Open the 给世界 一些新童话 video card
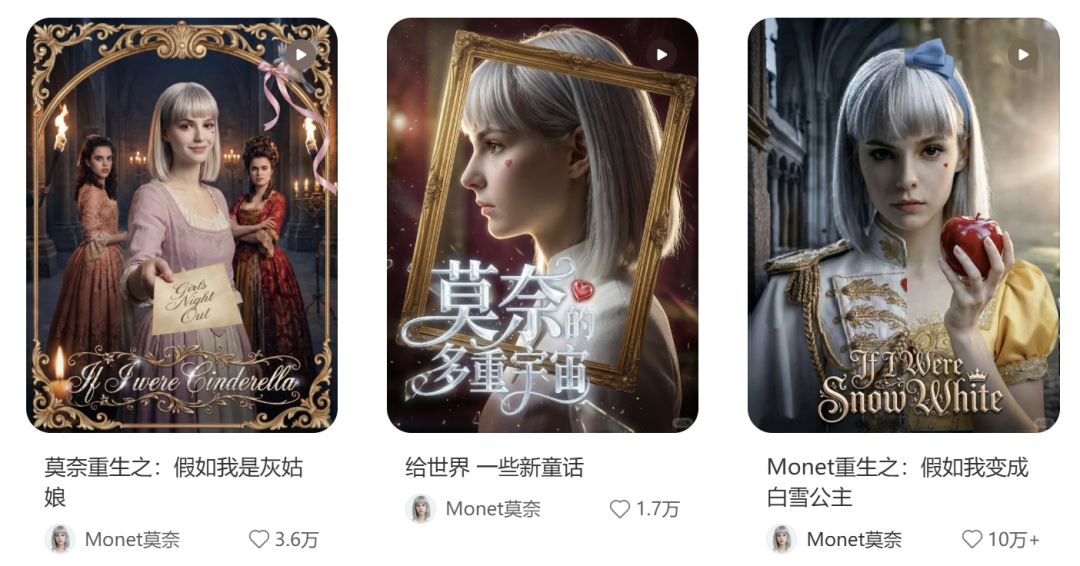 (542, 225)
